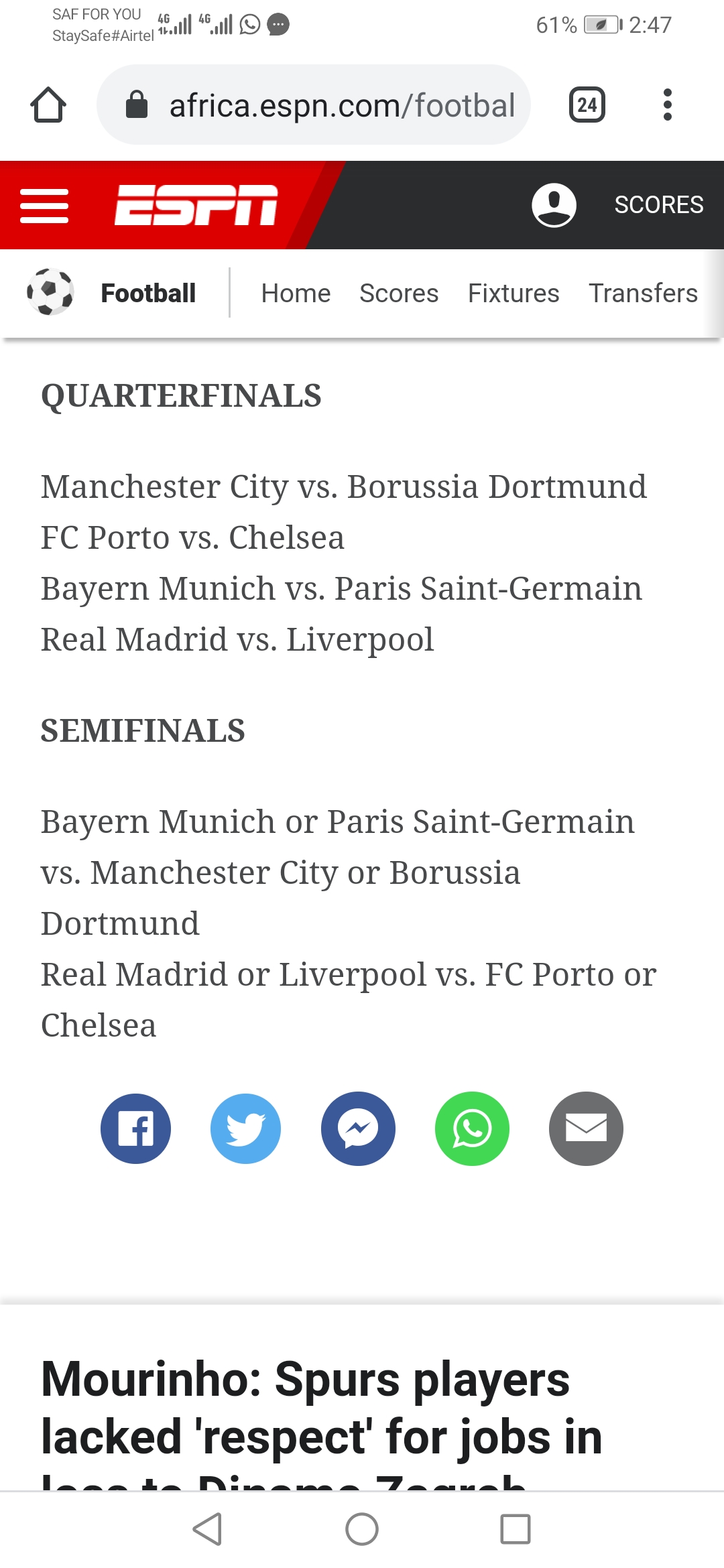Viewport: 724px width, 1568px height.
Task: Open recent apps from the navigation bar
Action: [516, 1529]
